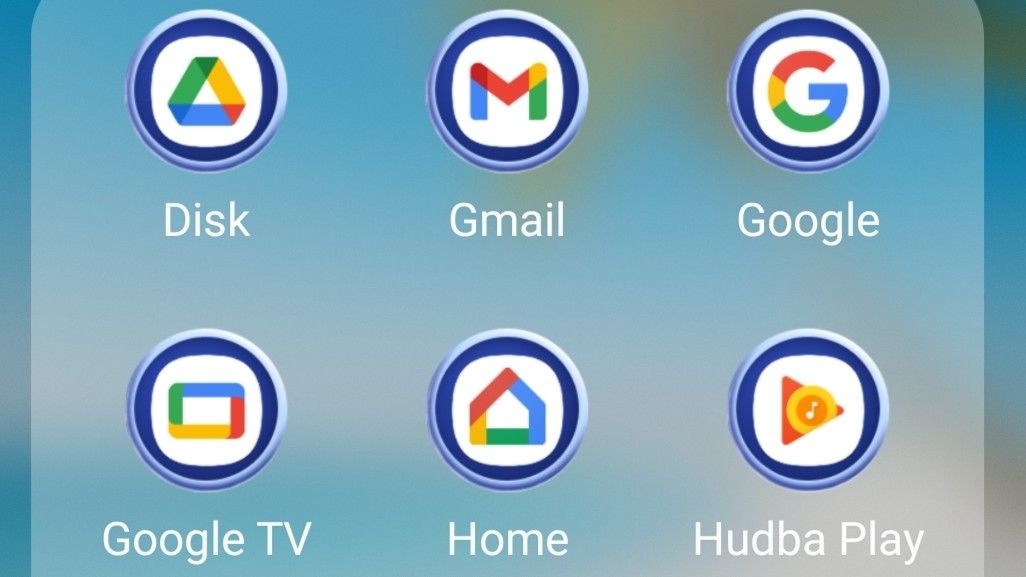Launch Gmail from the folder
1026x577 pixels.
[507, 92]
